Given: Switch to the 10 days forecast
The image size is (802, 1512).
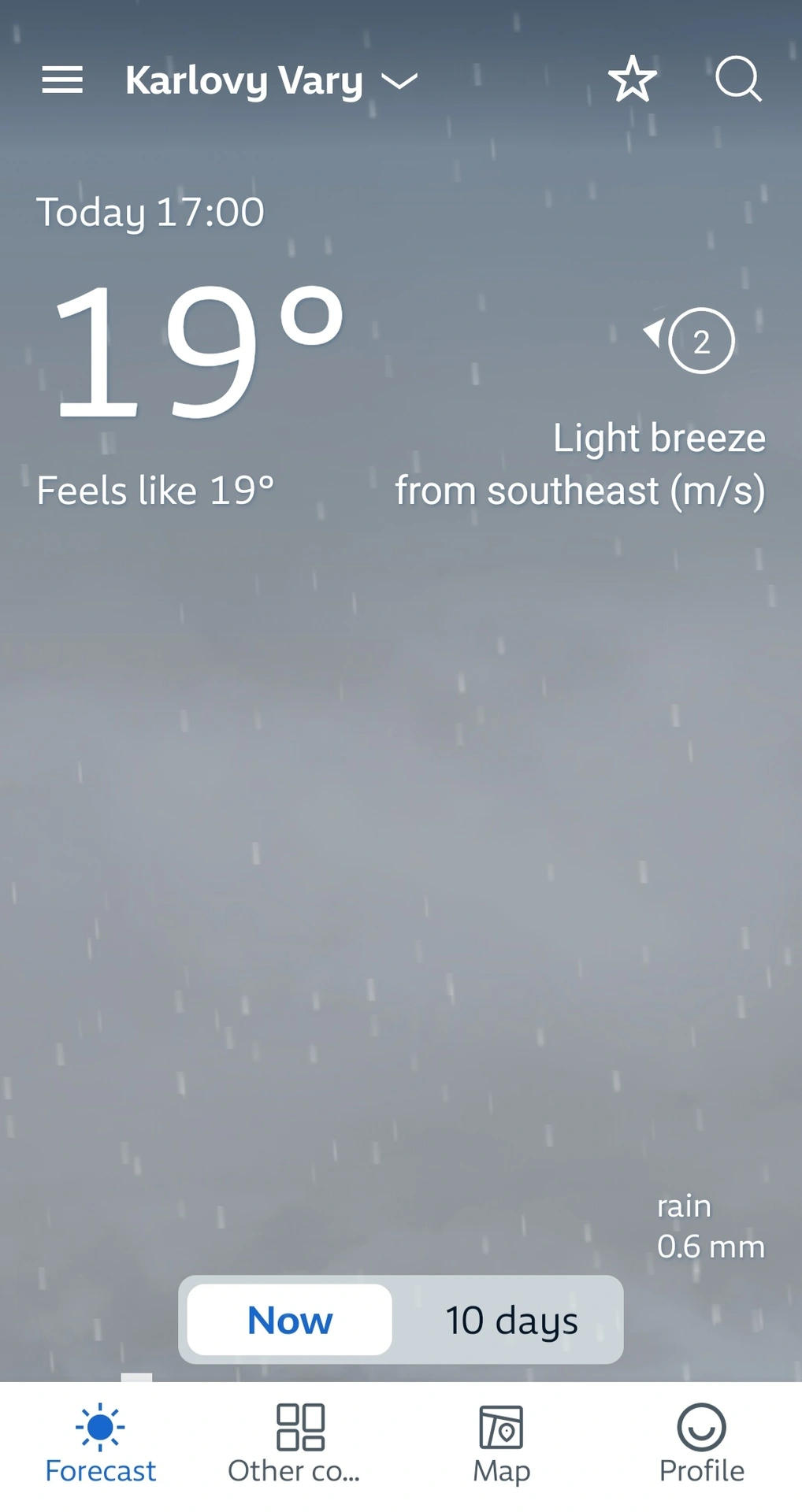Looking at the screenshot, I should pyautogui.click(x=512, y=1320).
